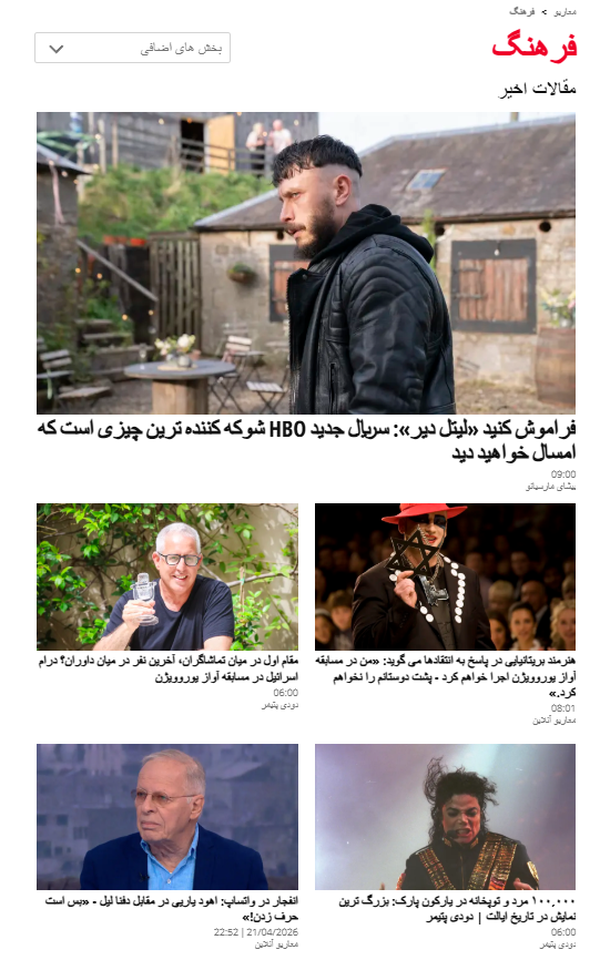Open the اهود یاری WhatsApp article
600x960 pixels.
[x=171, y=909]
